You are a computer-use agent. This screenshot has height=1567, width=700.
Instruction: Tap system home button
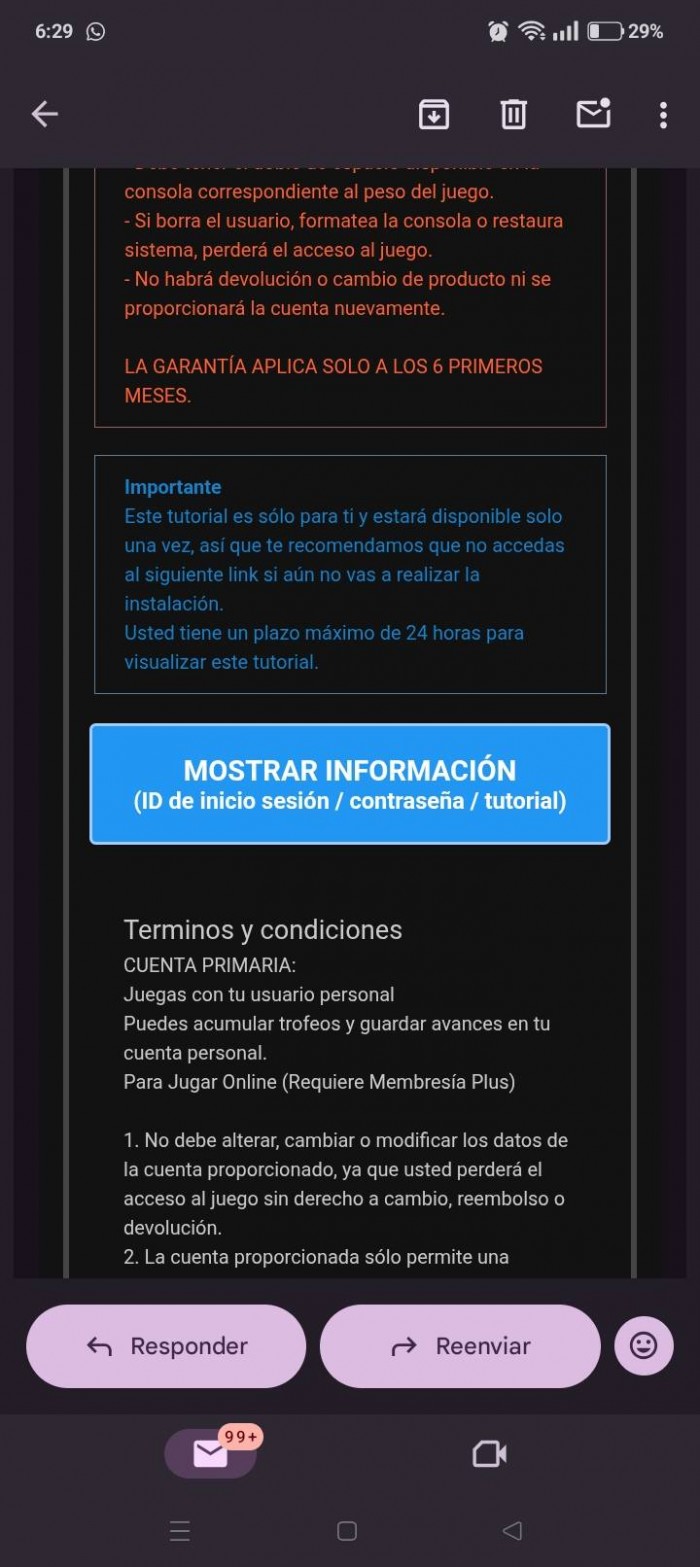click(x=347, y=1531)
